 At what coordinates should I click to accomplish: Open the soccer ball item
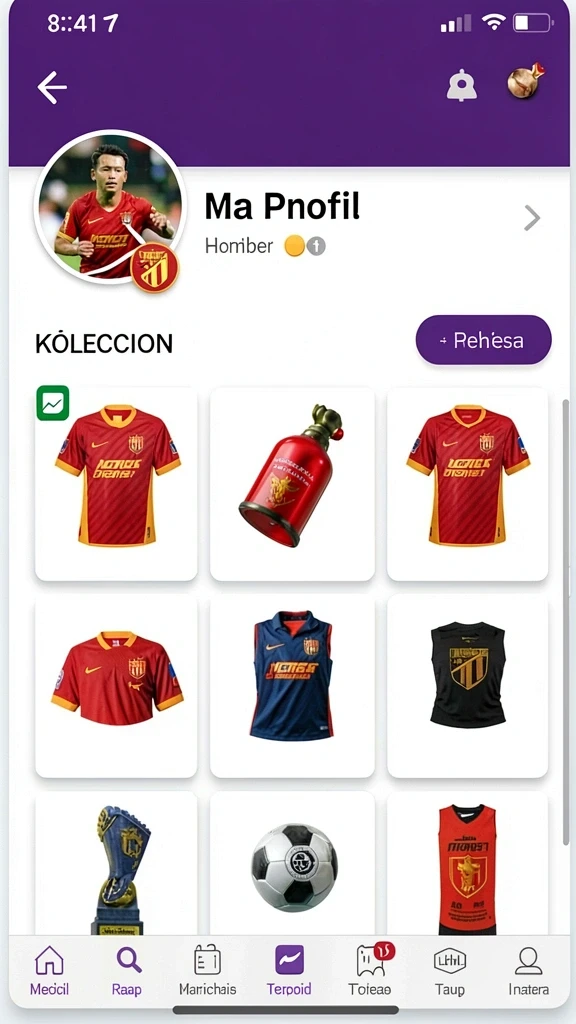tap(292, 863)
